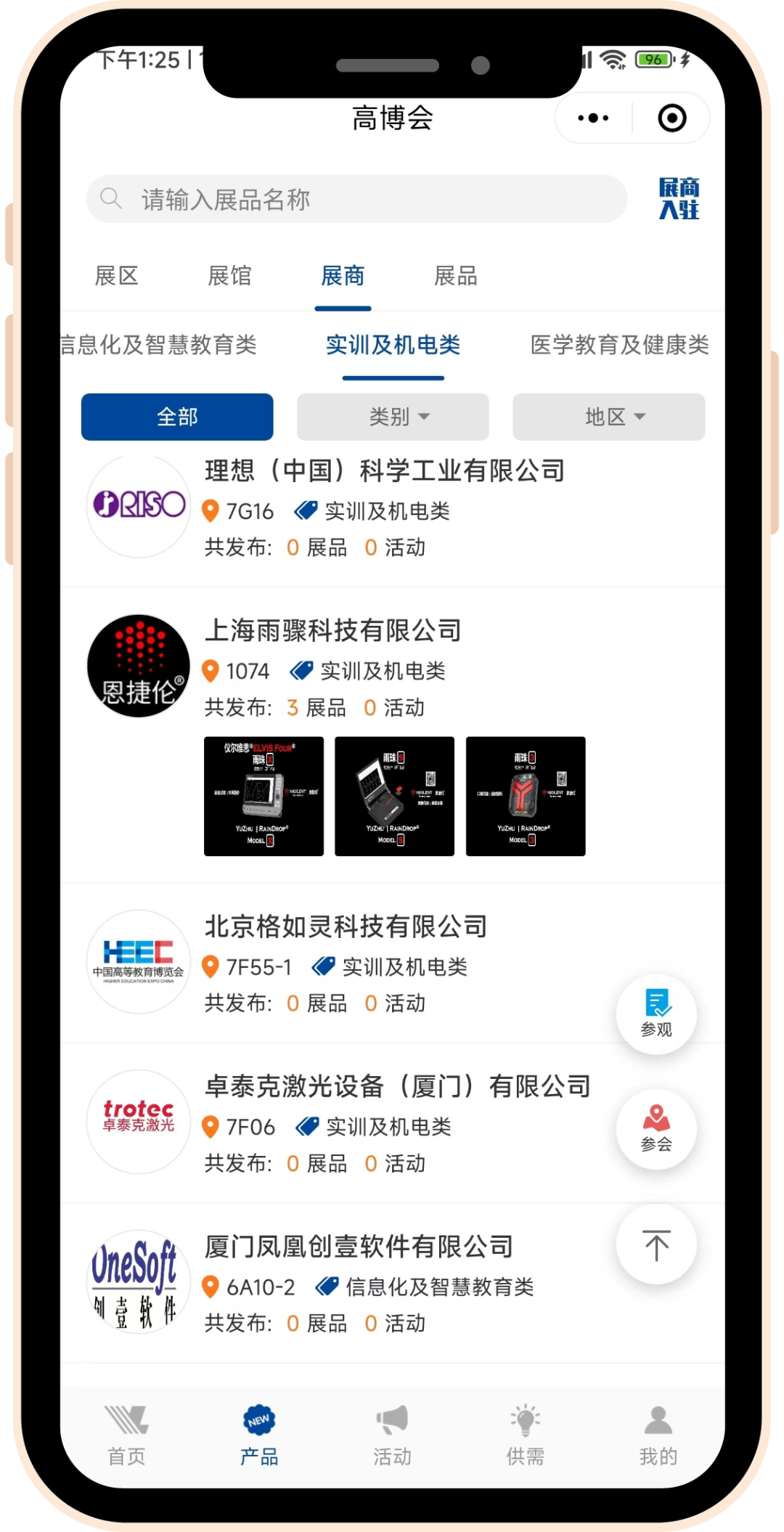Image resolution: width=784 pixels, height=1532 pixels.
Task: Tap the 全部 filter button
Action: (177, 417)
